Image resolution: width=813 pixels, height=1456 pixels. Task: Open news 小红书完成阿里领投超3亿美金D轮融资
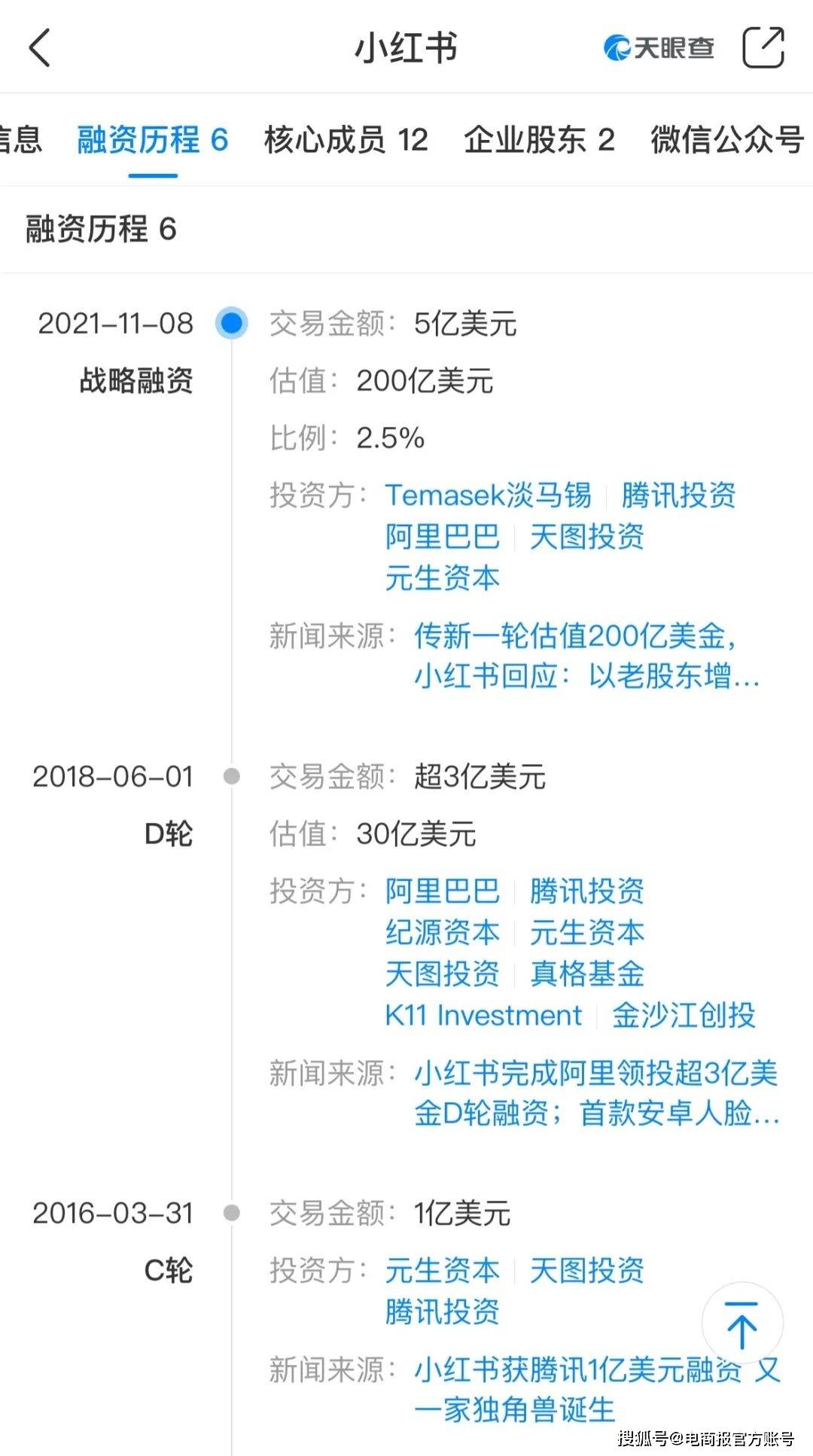click(596, 1093)
